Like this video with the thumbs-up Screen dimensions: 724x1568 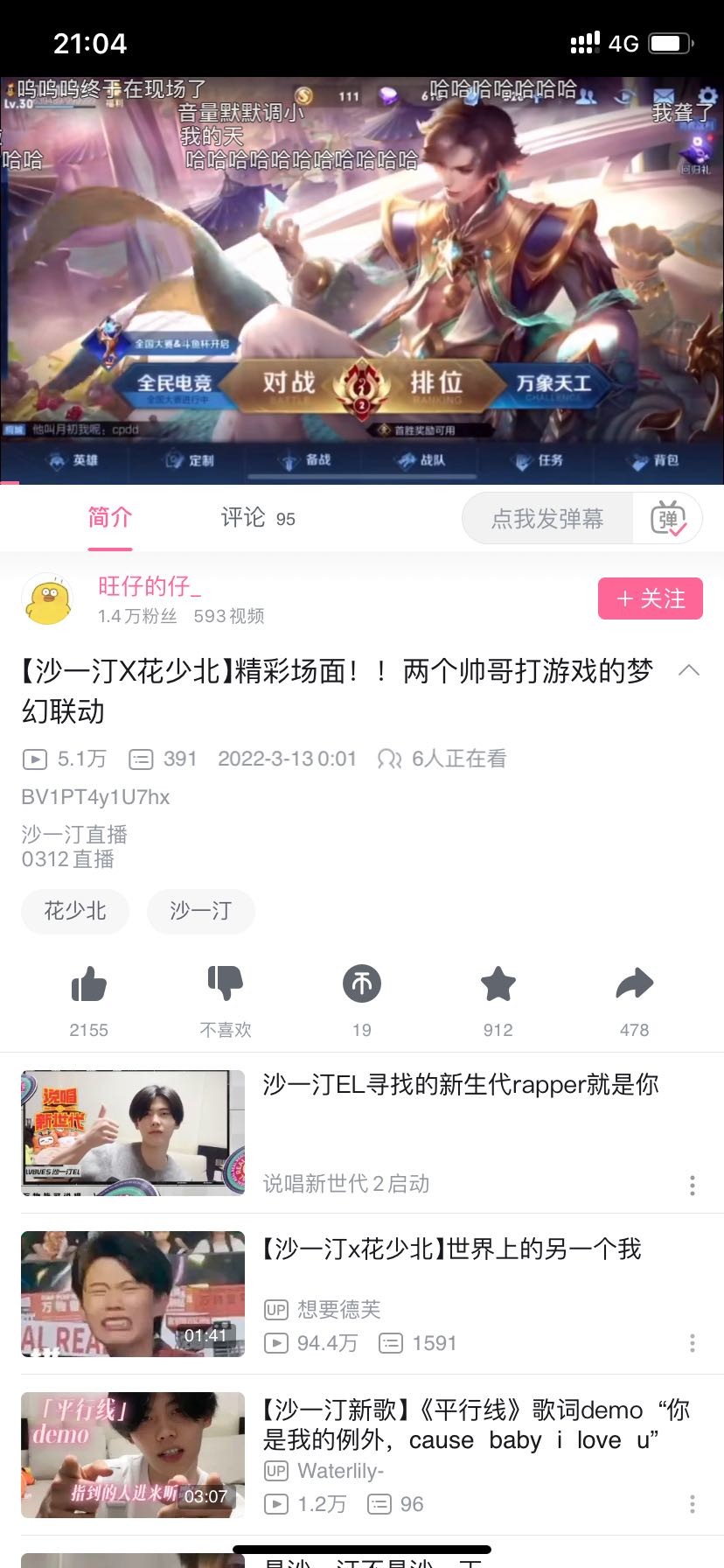tap(88, 986)
